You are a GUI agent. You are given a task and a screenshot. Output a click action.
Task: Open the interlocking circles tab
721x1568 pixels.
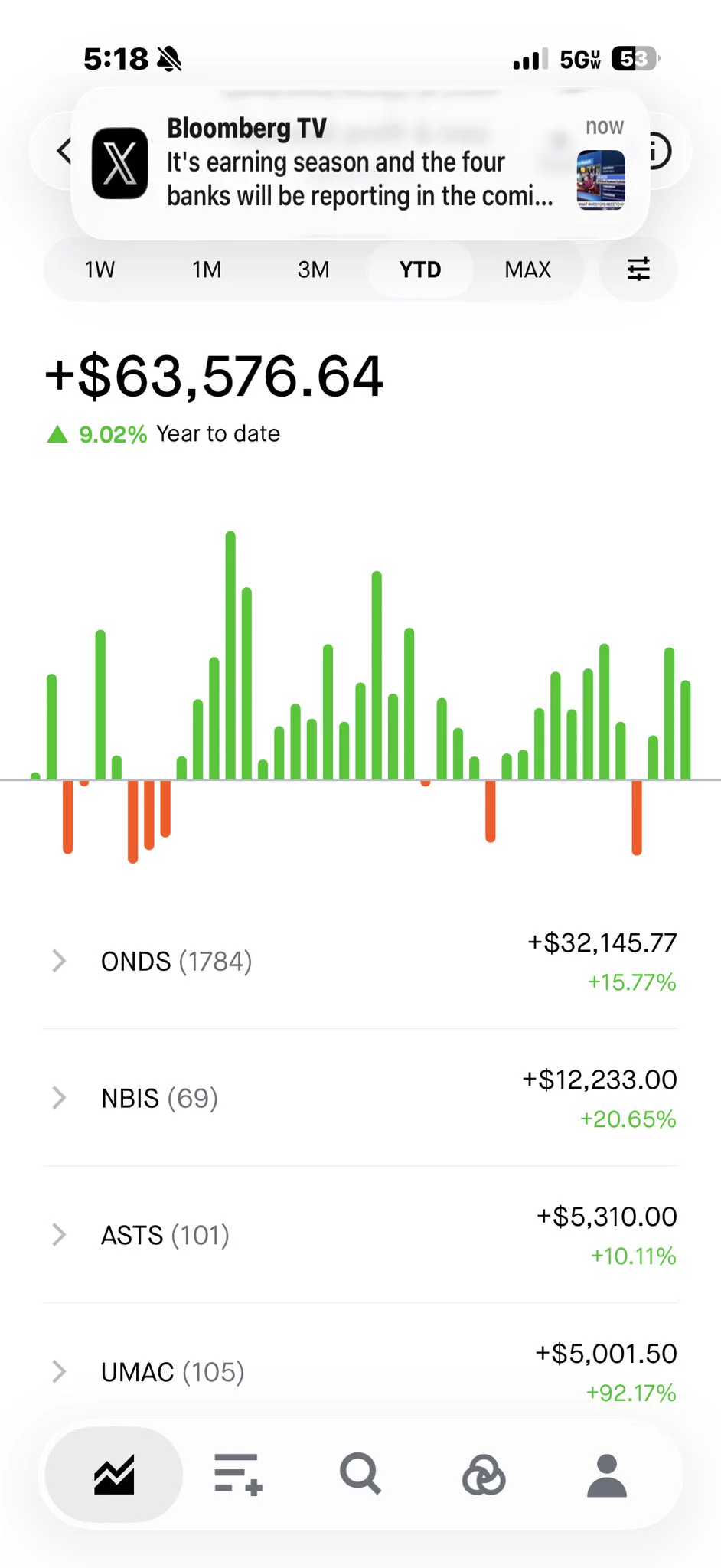pos(484,1474)
